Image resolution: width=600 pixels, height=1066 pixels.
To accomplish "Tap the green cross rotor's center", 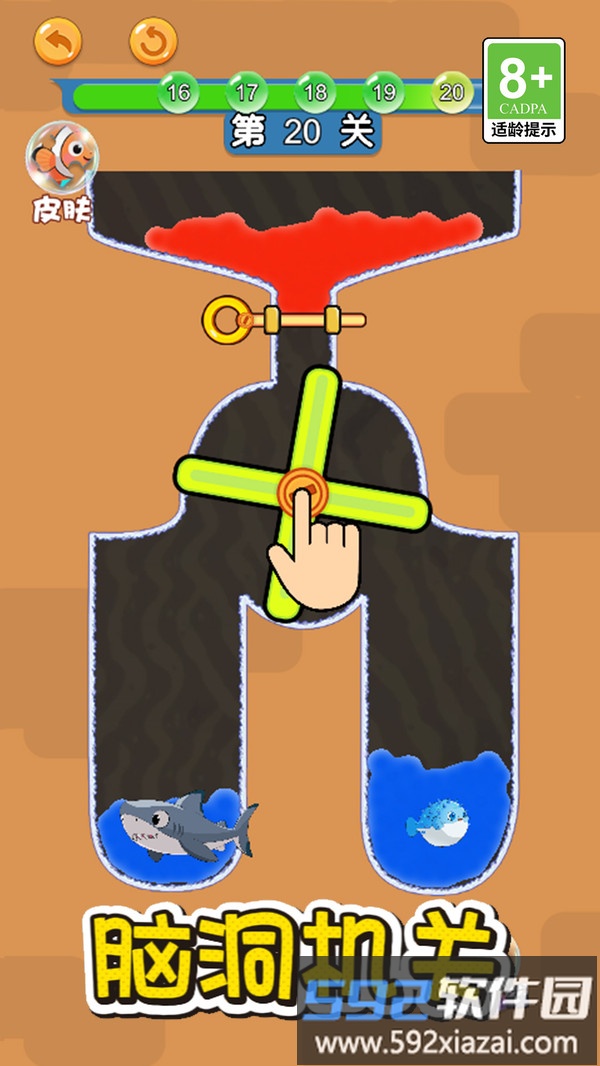I will pyautogui.click(x=300, y=492).
